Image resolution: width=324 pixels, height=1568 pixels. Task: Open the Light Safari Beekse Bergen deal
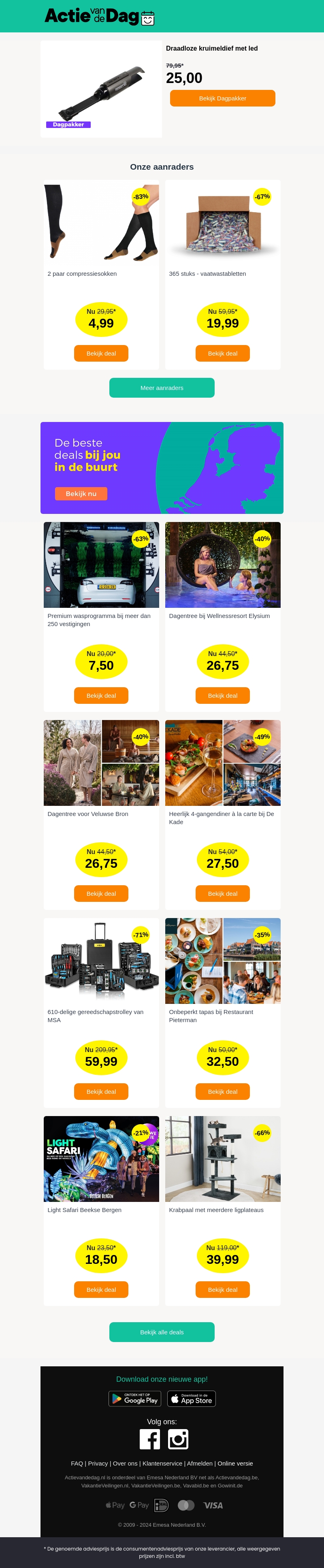tap(101, 1289)
